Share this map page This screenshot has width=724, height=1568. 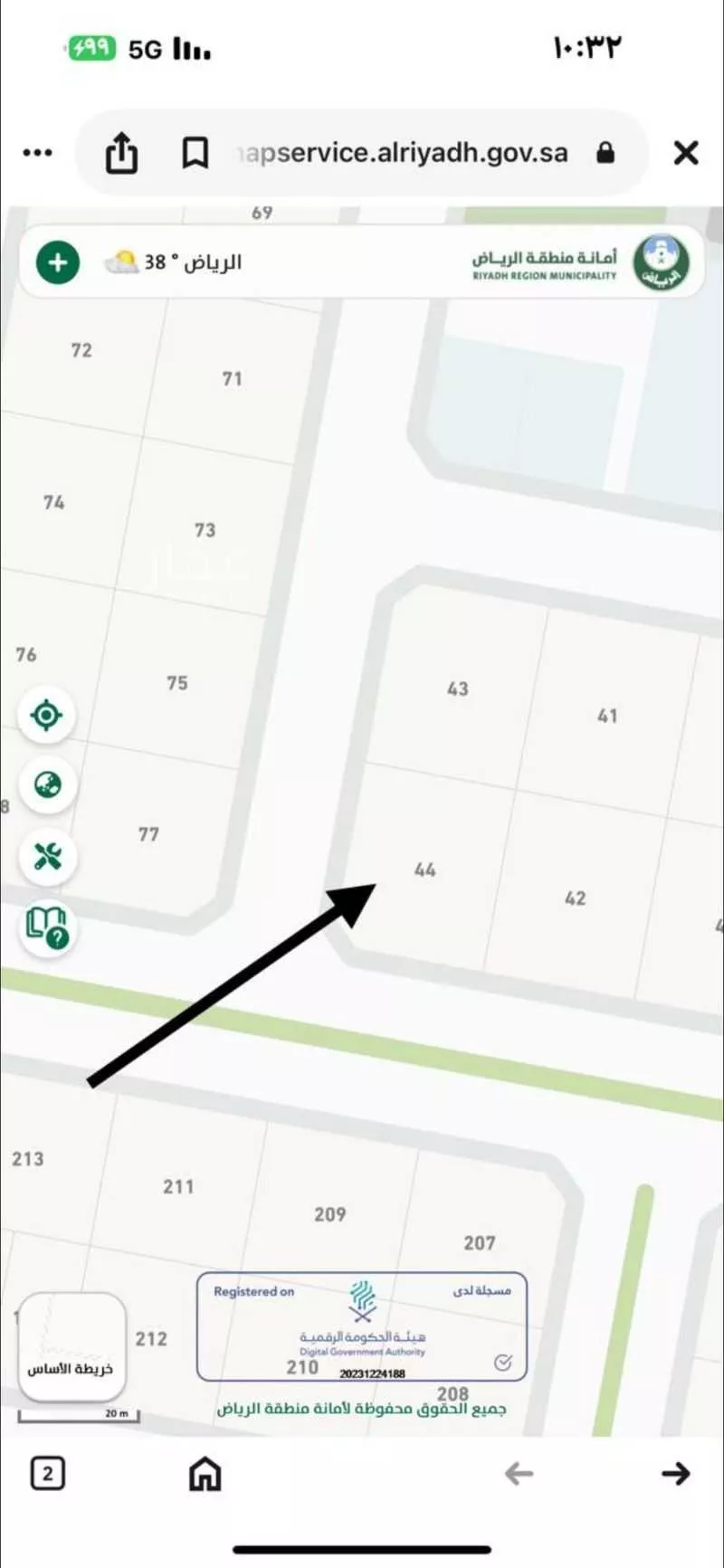coord(121,153)
